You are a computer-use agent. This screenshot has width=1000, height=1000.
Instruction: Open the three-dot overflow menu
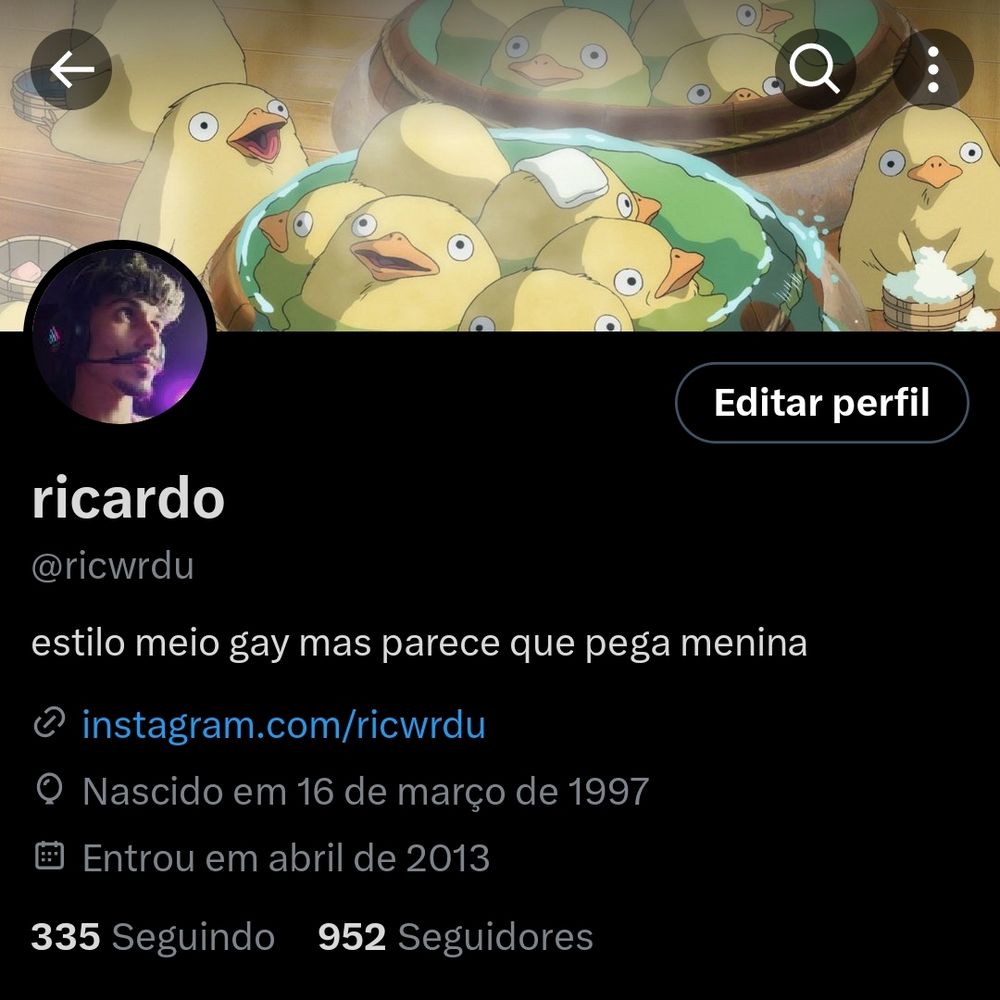click(932, 69)
